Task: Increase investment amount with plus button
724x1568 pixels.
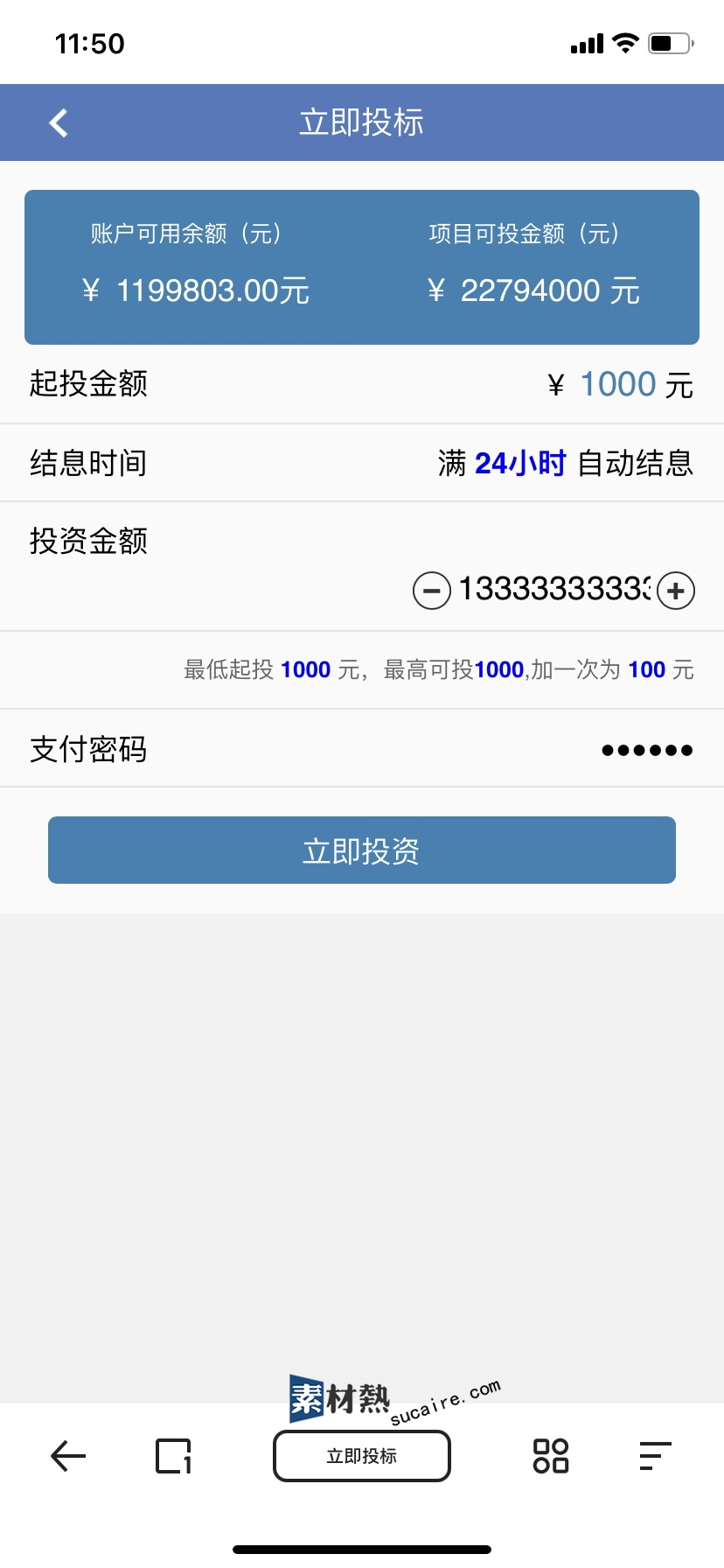Action: (676, 591)
